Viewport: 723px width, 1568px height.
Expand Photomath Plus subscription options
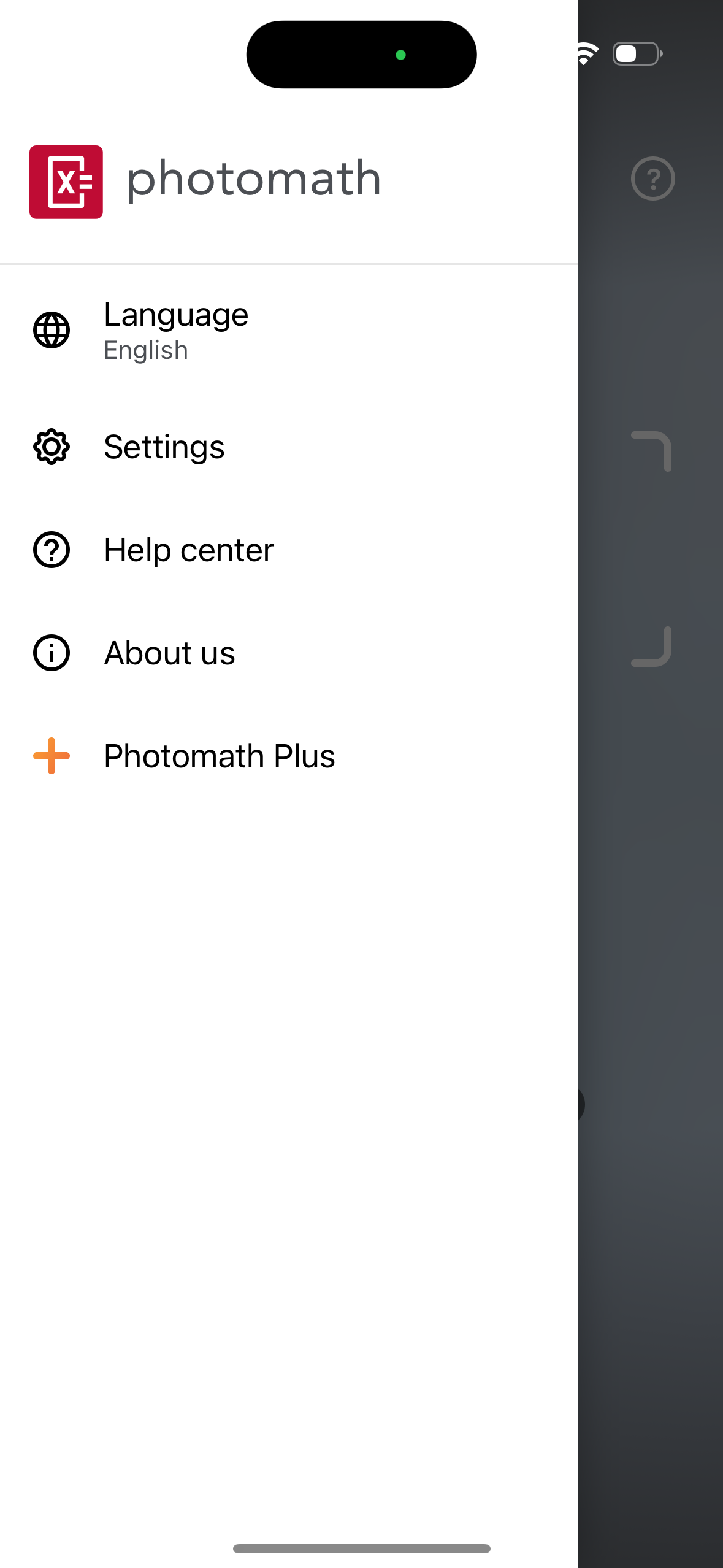tap(220, 756)
